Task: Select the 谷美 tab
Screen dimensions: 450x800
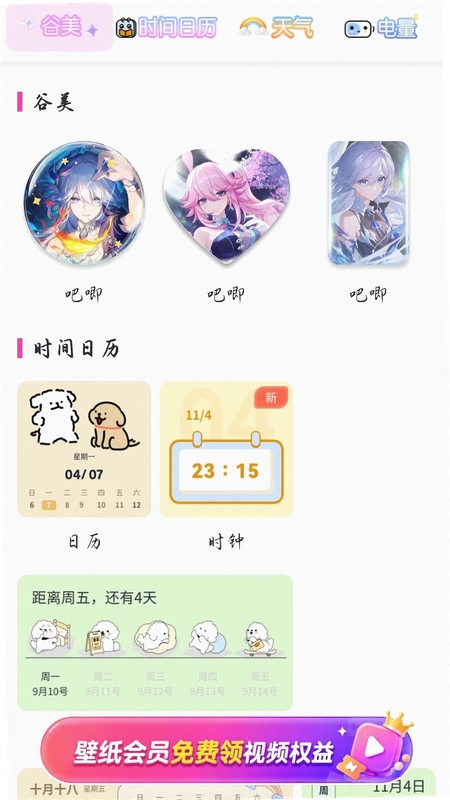Action: [x=60, y=28]
